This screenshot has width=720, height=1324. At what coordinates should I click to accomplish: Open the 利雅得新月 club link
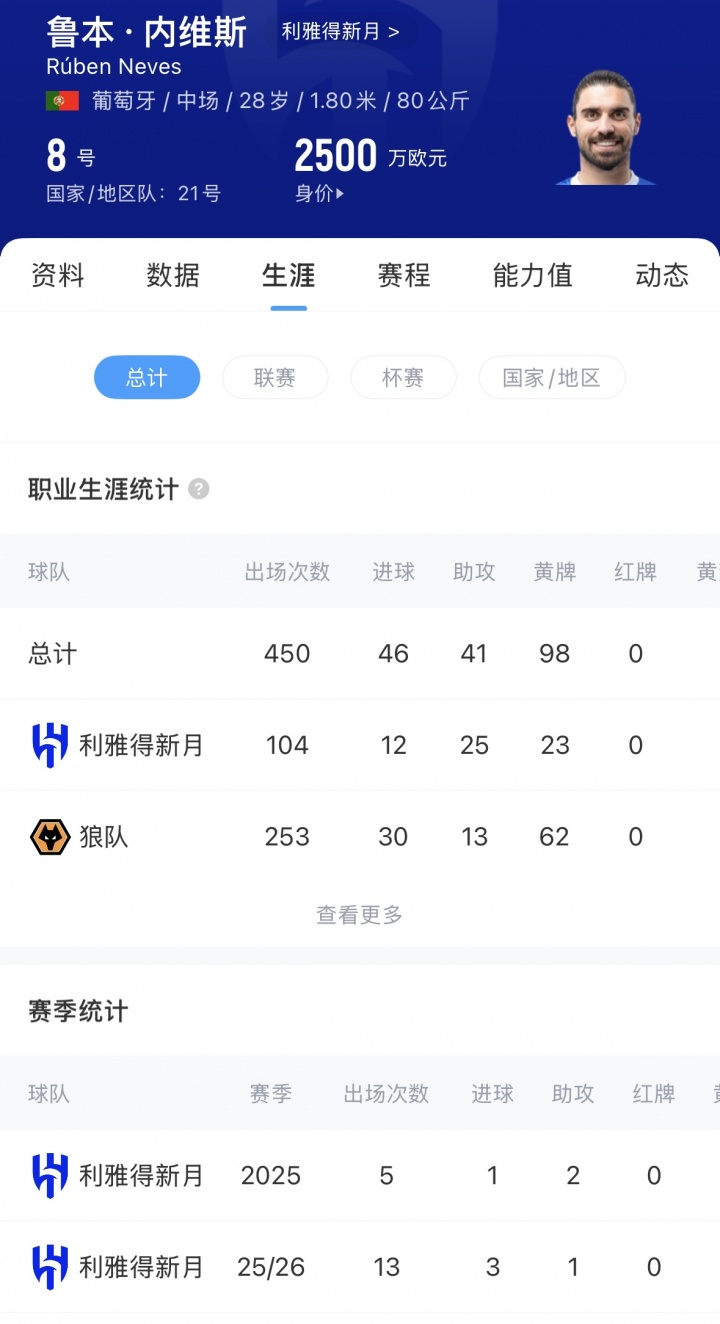pyautogui.click(x=340, y=32)
